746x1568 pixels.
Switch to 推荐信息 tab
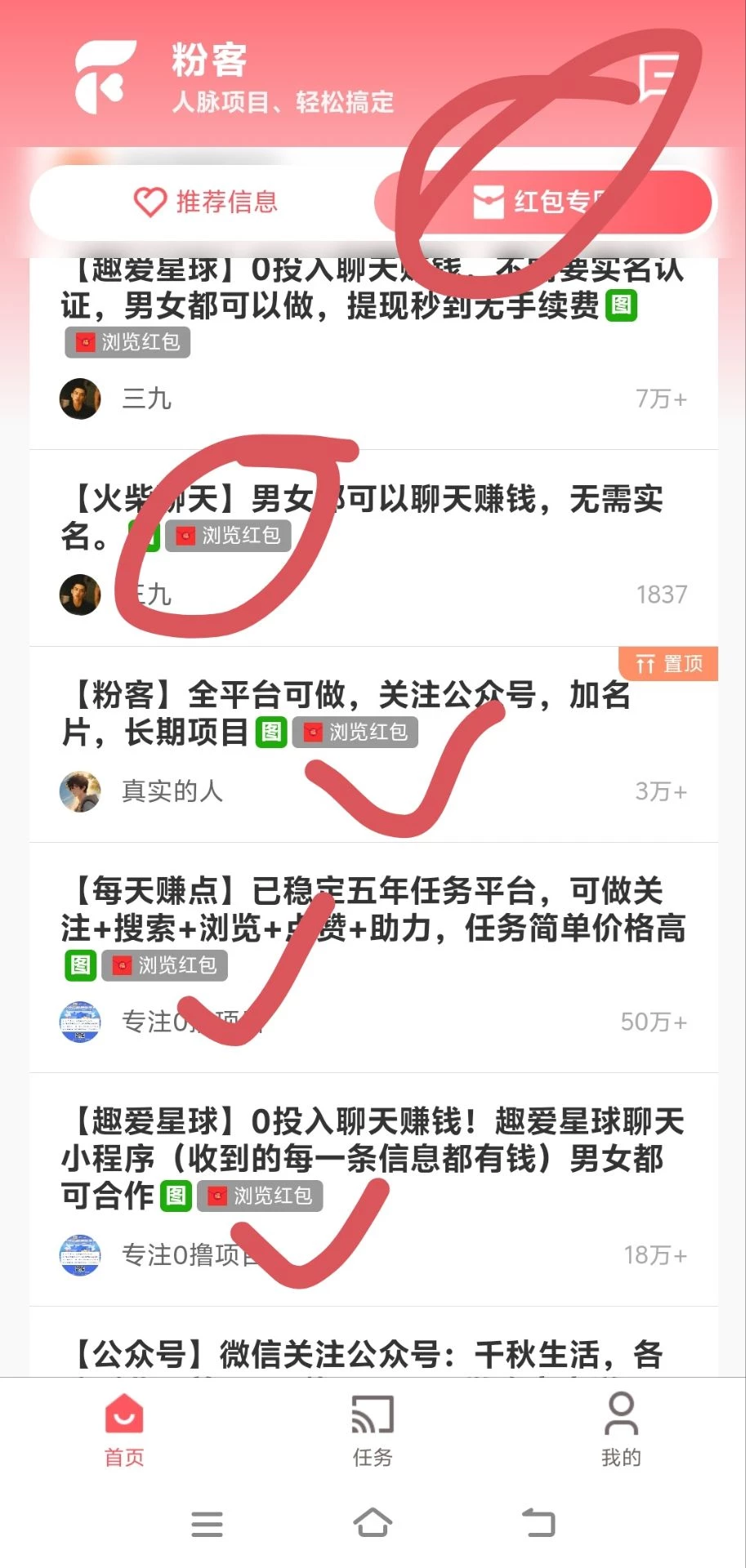click(206, 202)
